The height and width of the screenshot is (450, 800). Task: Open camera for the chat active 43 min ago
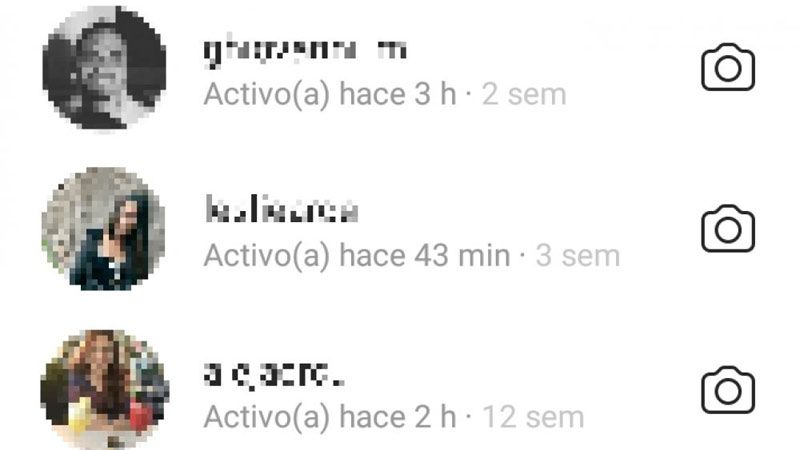point(727,230)
